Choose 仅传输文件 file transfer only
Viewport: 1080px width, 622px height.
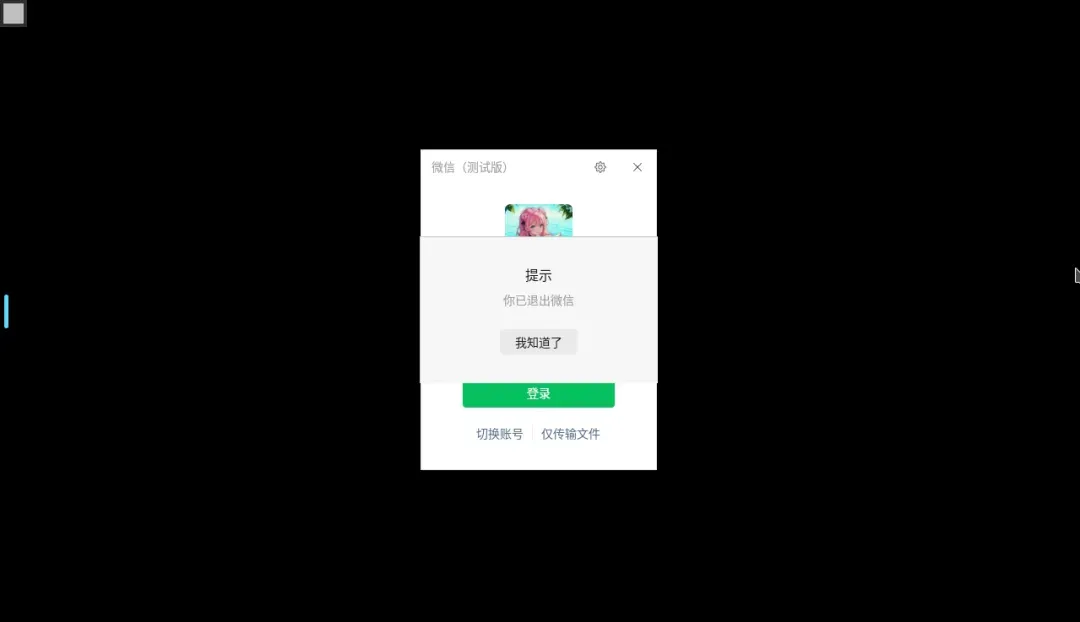pyautogui.click(x=571, y=434)
